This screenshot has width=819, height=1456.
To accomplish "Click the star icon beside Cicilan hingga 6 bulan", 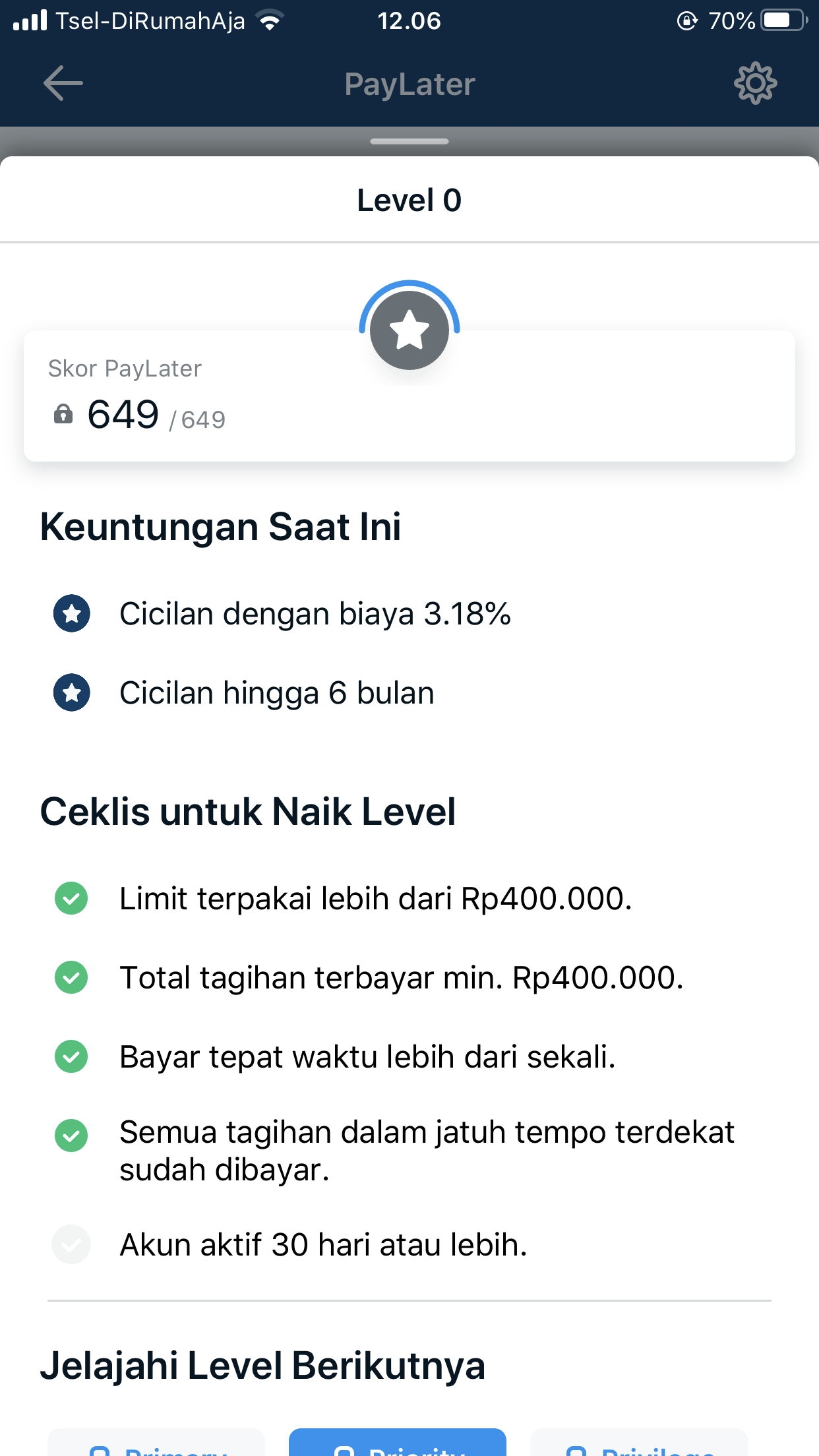I will tap(71, 692).
